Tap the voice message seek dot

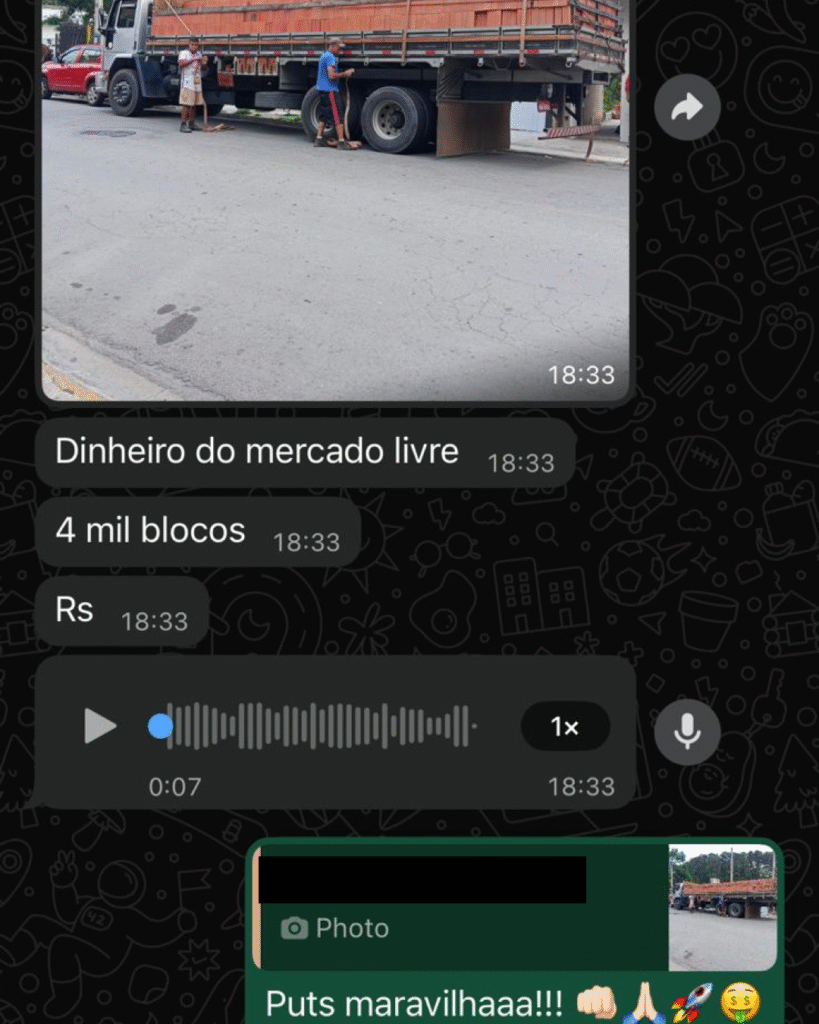160,726
